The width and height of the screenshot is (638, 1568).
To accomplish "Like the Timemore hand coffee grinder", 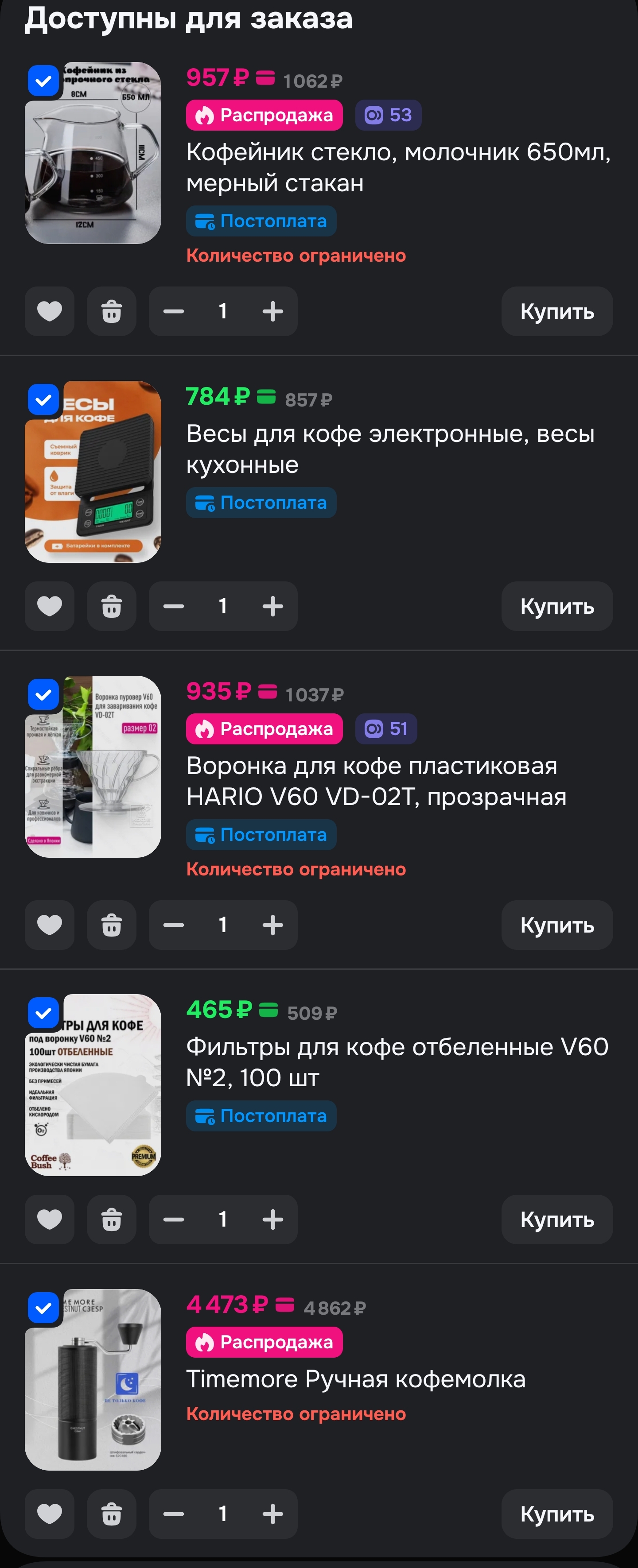I will [x=49, y=1514].
